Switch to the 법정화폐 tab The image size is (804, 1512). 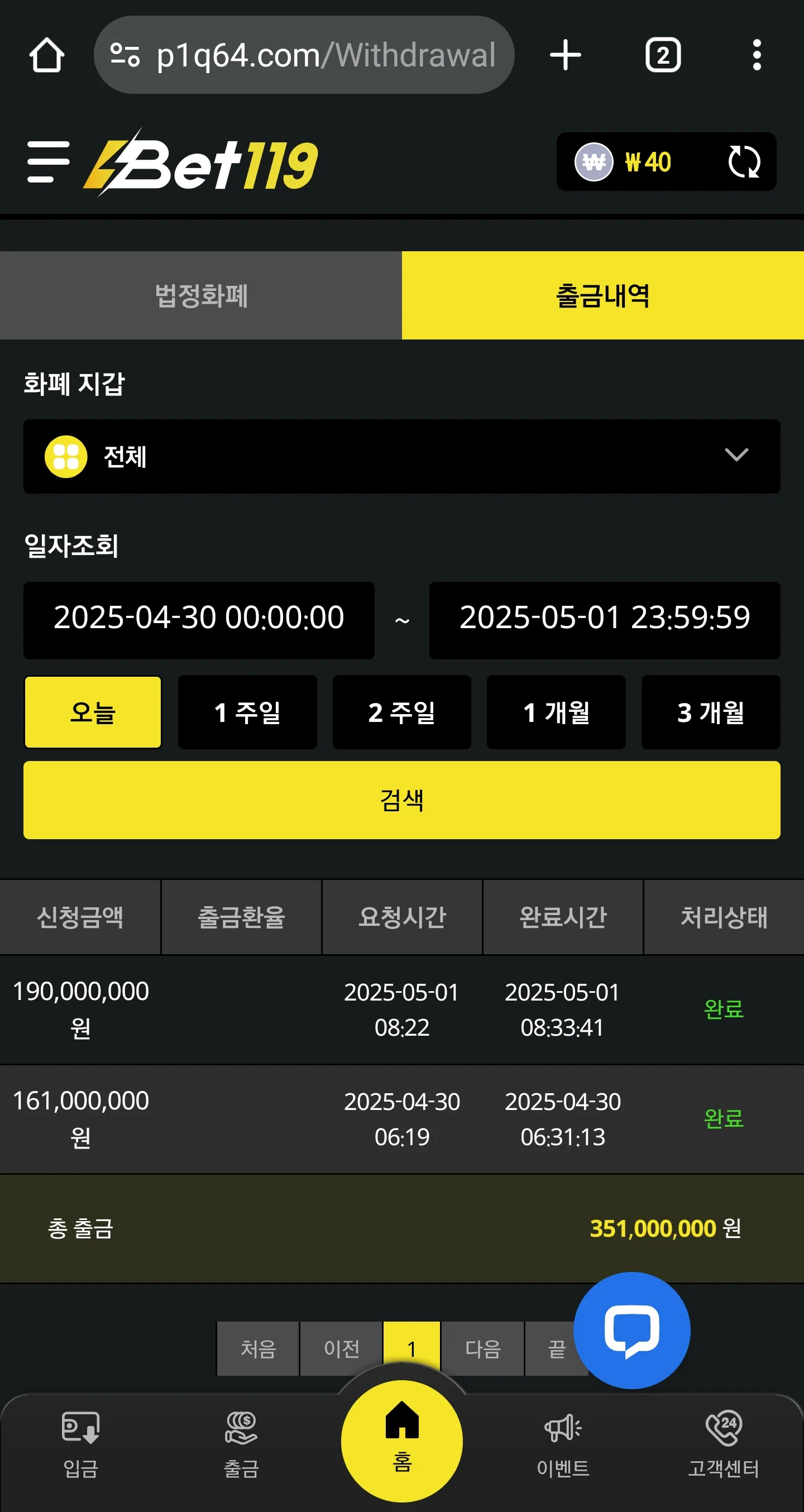point(200,295)
